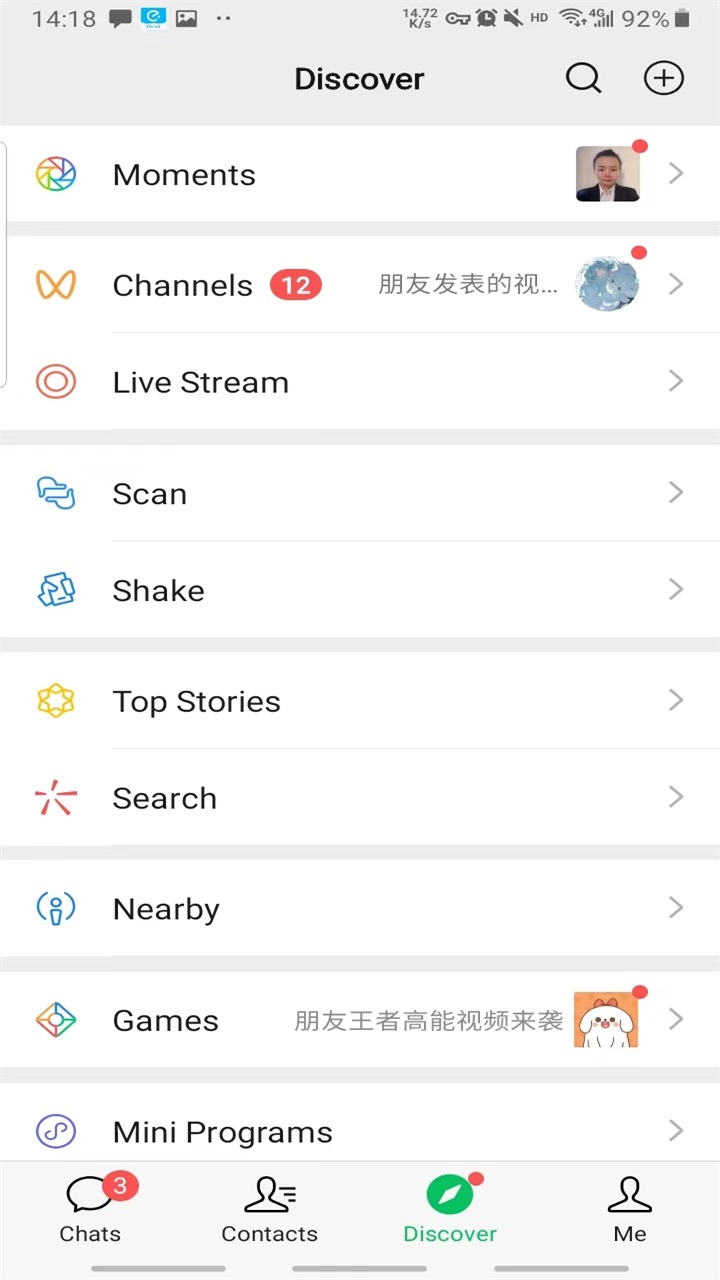
Task: Expand the Live Stream row arrow
Action: tap(675, 381)
